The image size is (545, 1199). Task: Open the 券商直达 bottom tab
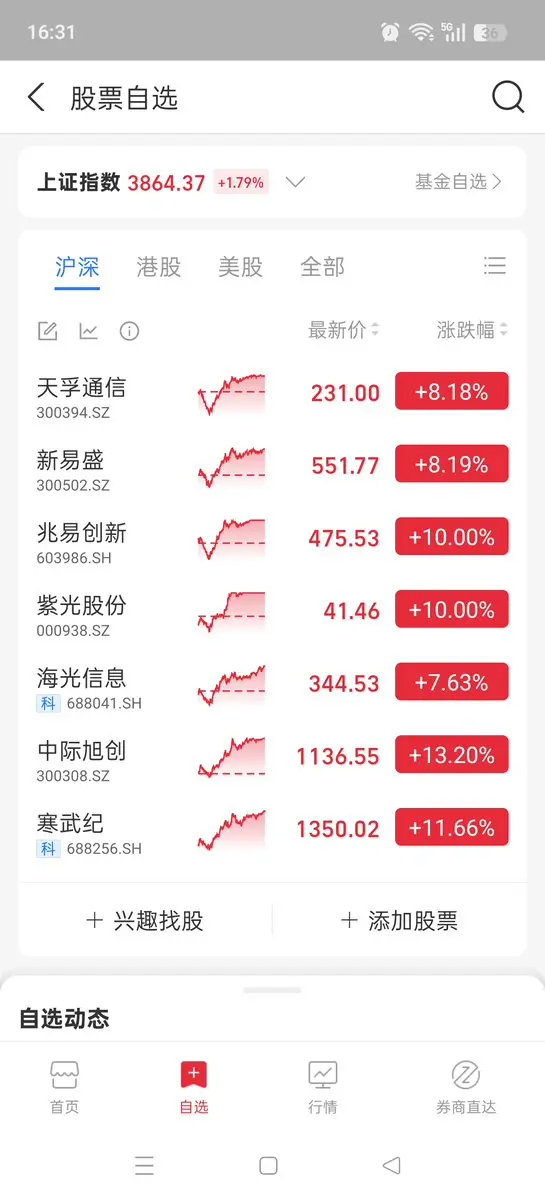click(466, 1087)
